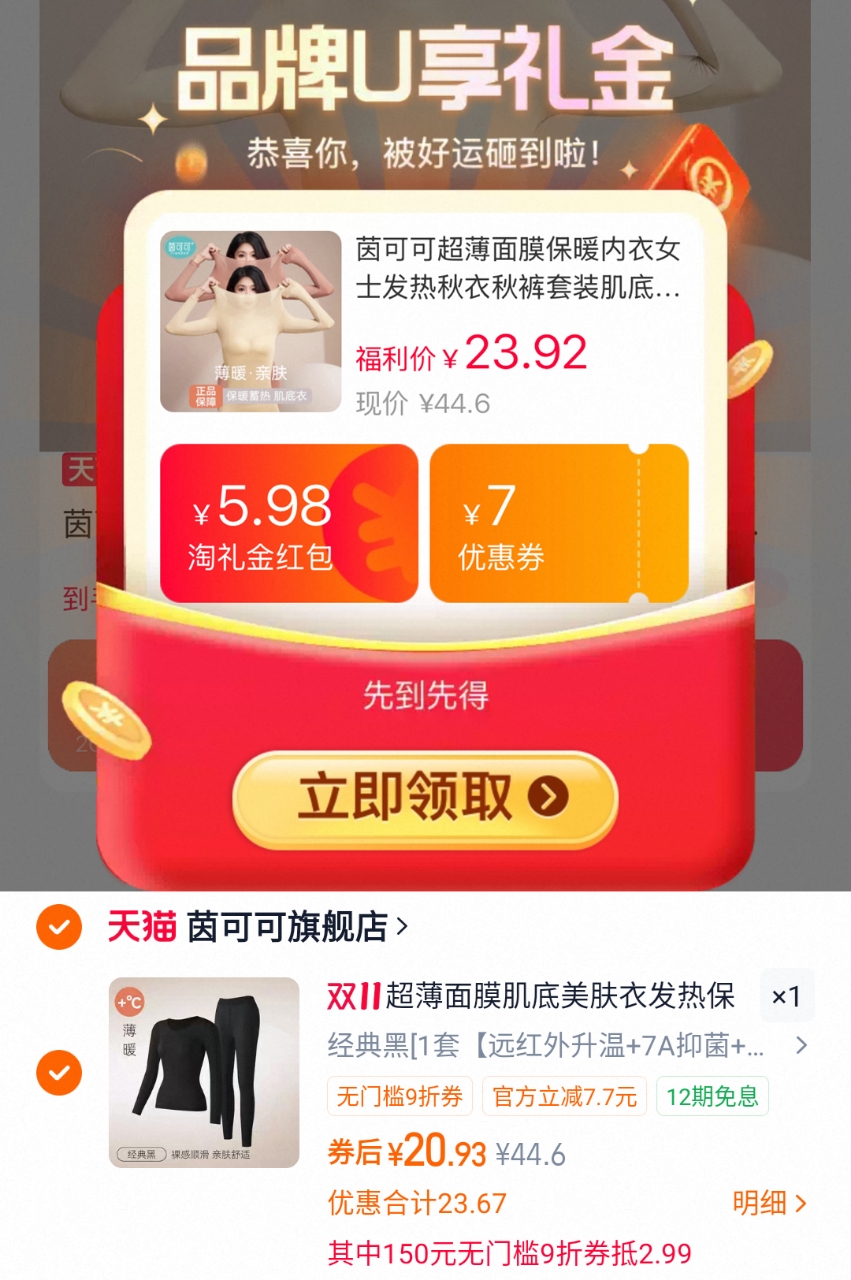Click the 12期免息 installment tag
This screenshot has width=851, height=1280.
coord(713,1097)
